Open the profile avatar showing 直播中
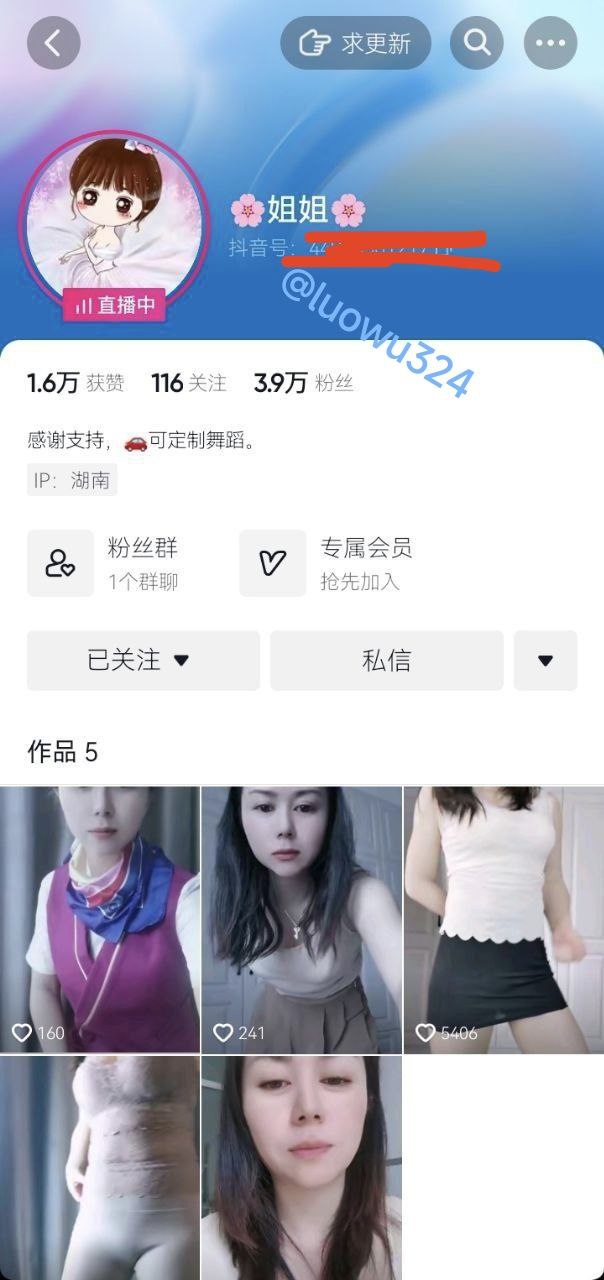Screen dimensions: 604x1280 tap(113, 226)
